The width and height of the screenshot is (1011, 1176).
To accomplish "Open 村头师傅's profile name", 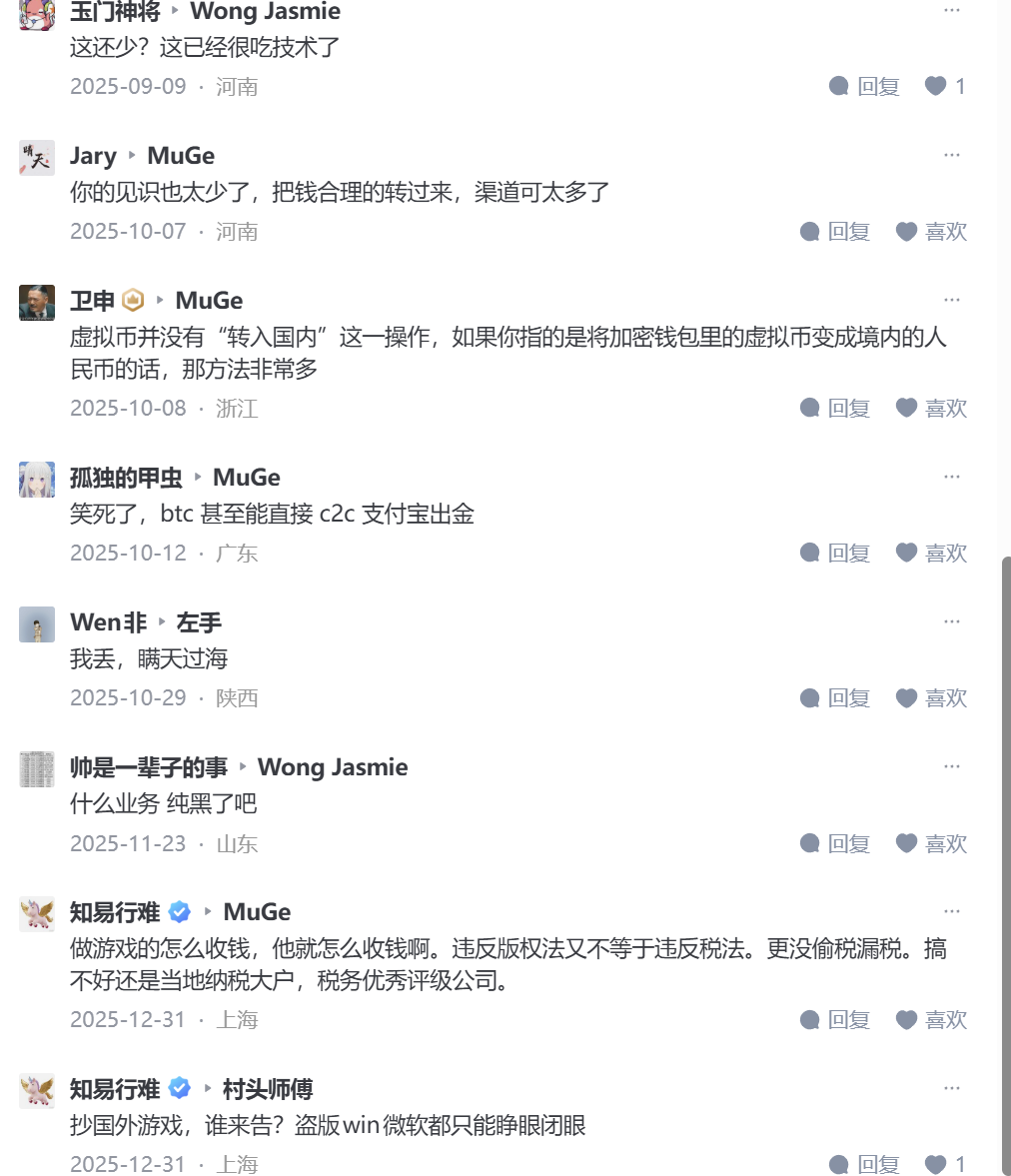I will point(267,1088).
